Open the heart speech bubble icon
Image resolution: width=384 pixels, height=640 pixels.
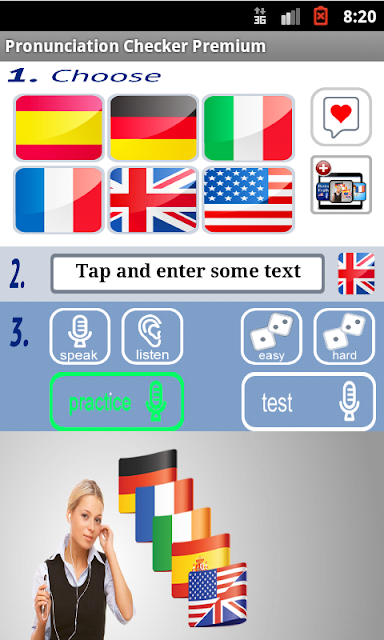[341, 116]
